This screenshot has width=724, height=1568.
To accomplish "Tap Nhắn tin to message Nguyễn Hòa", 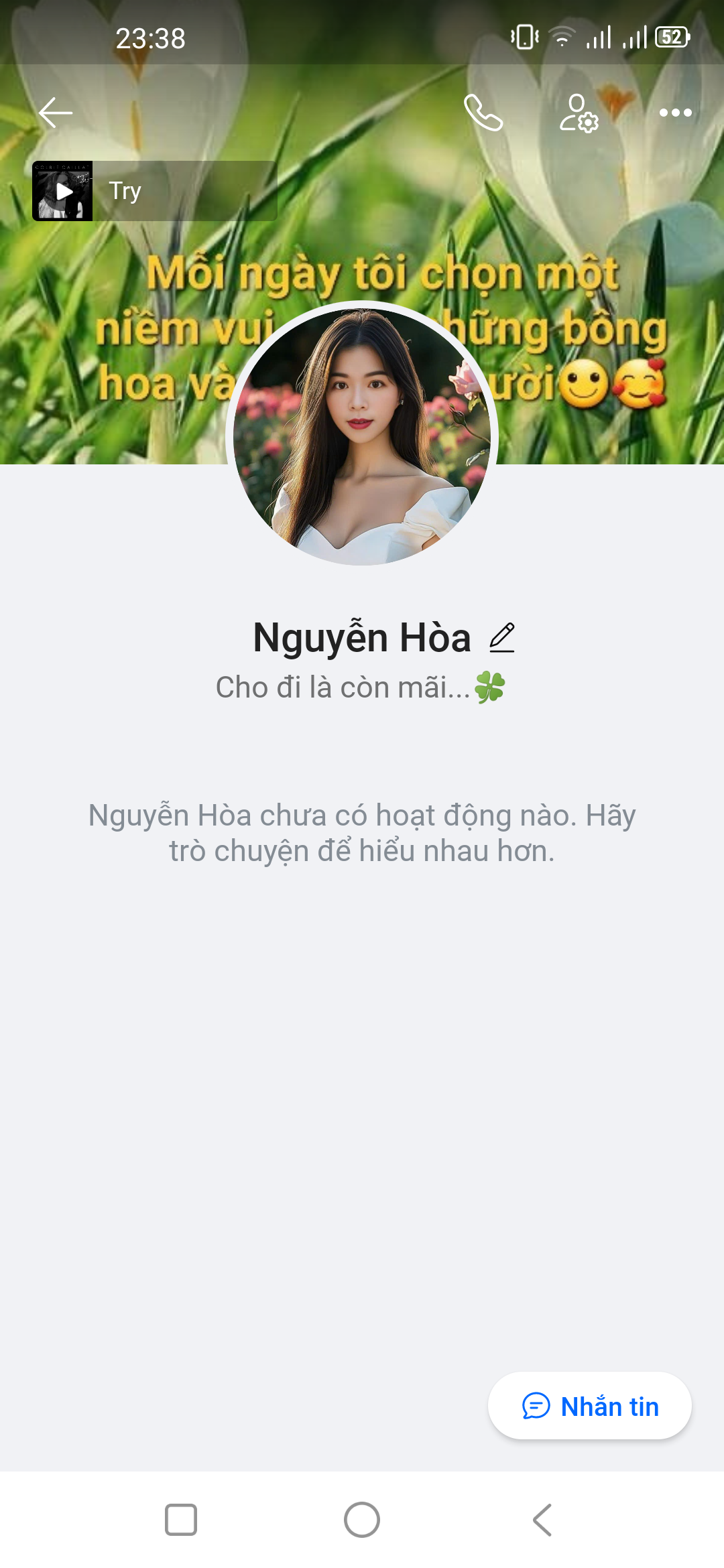I will (x=589, y=1406).
